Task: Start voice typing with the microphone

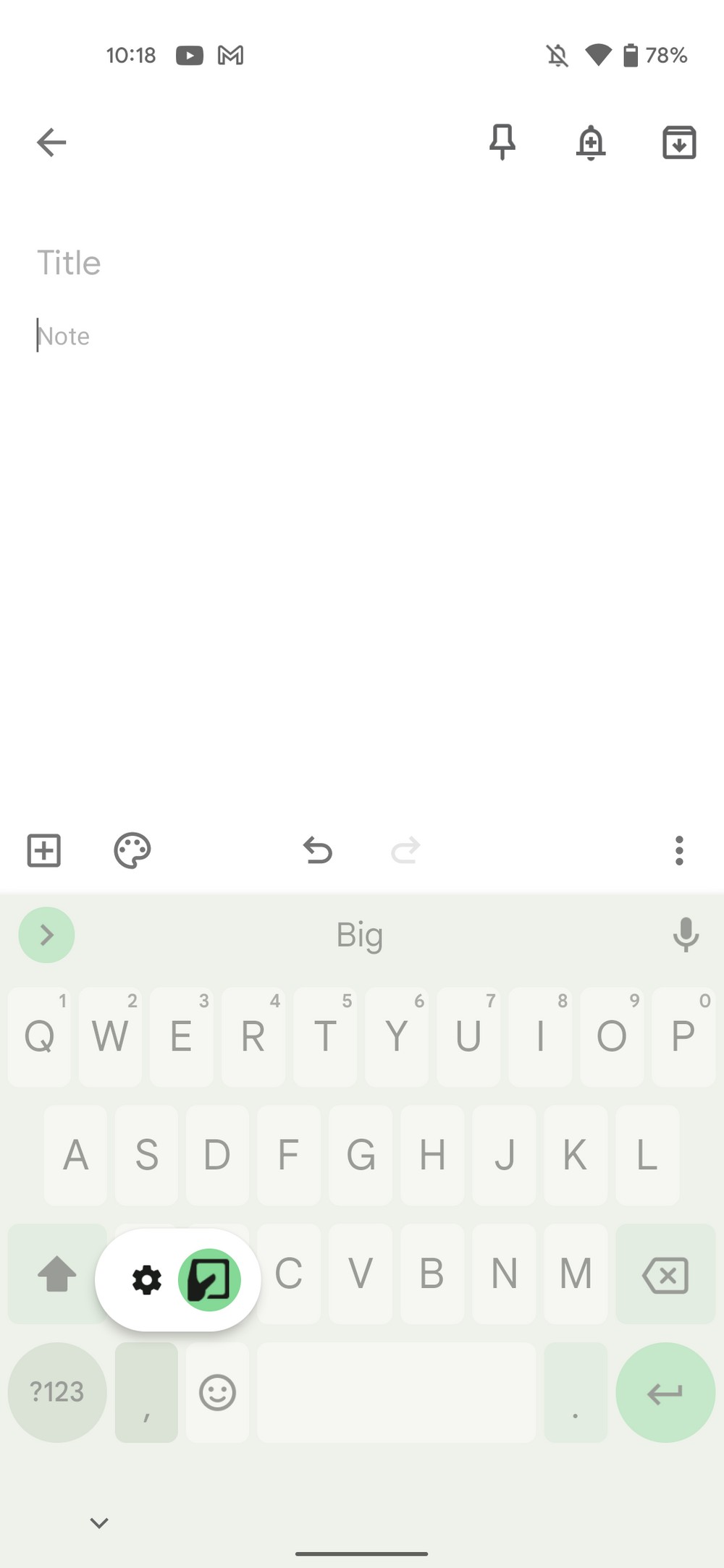Action: [x=685, y=935]
